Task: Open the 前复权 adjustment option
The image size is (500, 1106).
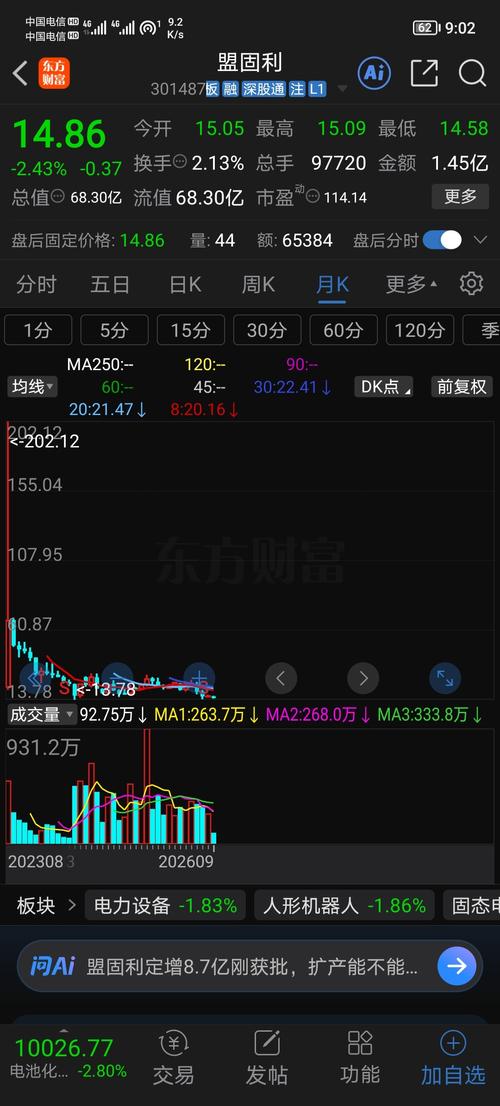Action: (461, 387)
